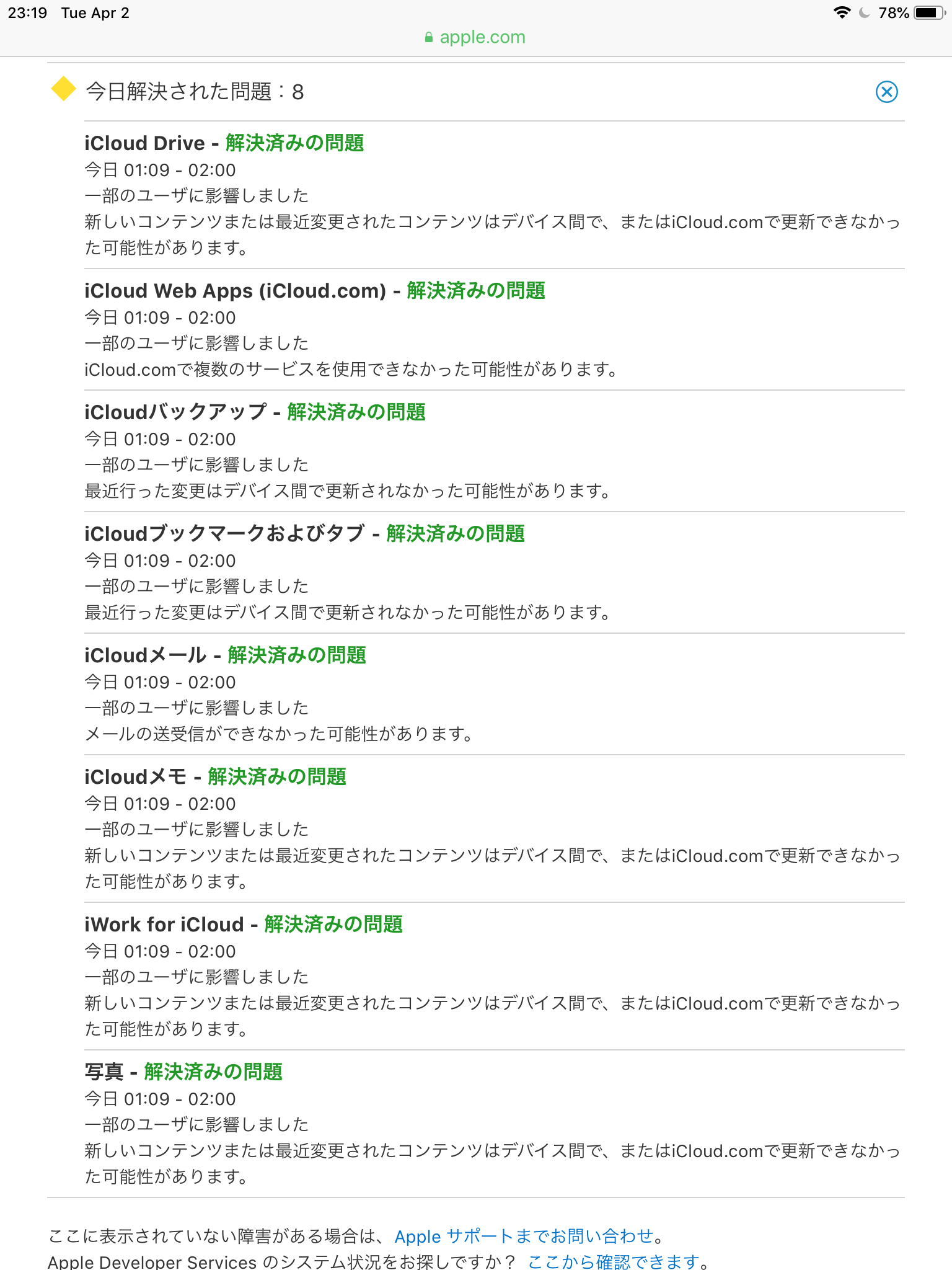Open the ここから確認できます link

[614, 1261]
